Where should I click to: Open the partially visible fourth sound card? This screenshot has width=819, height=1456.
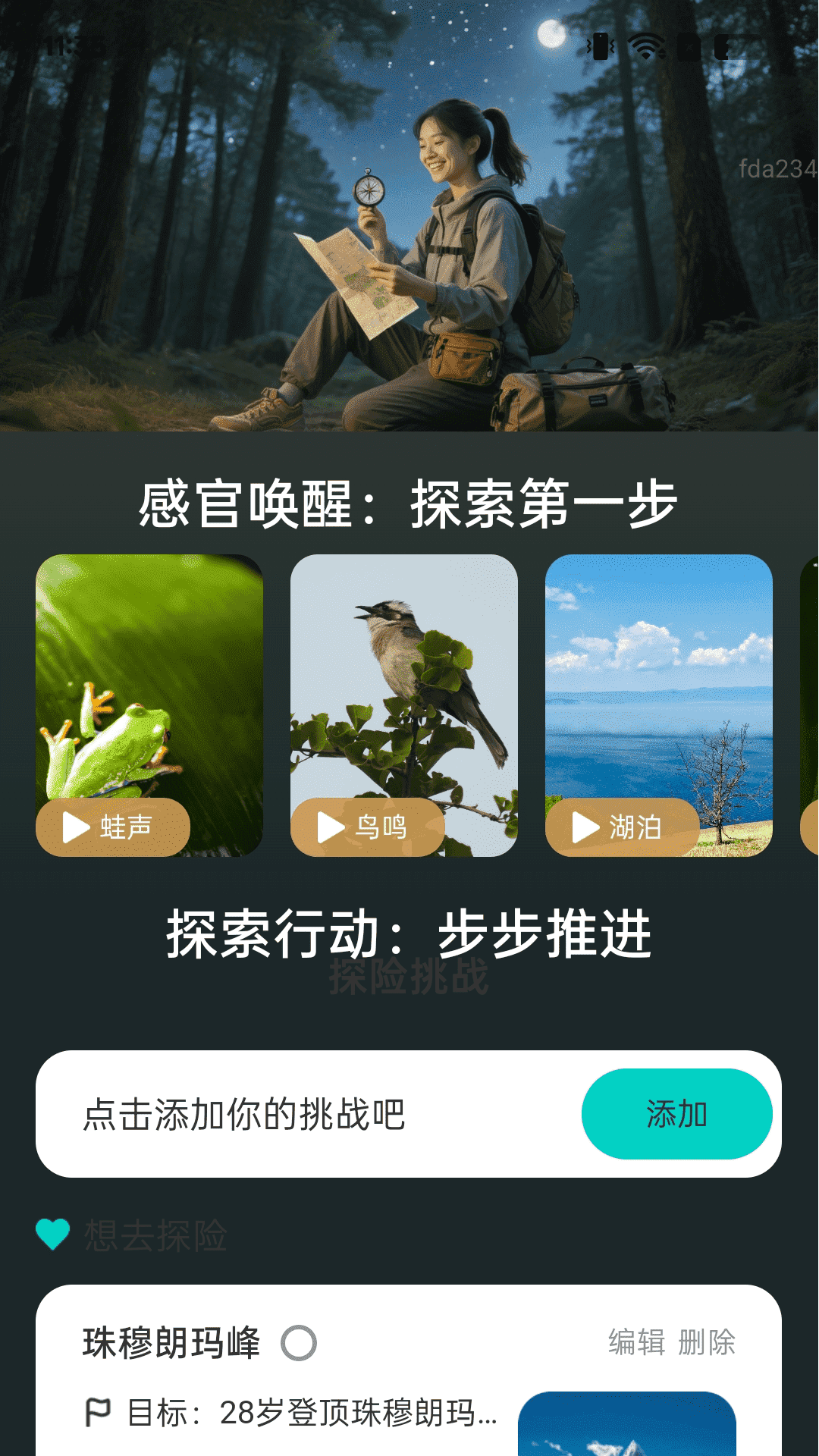811,705
